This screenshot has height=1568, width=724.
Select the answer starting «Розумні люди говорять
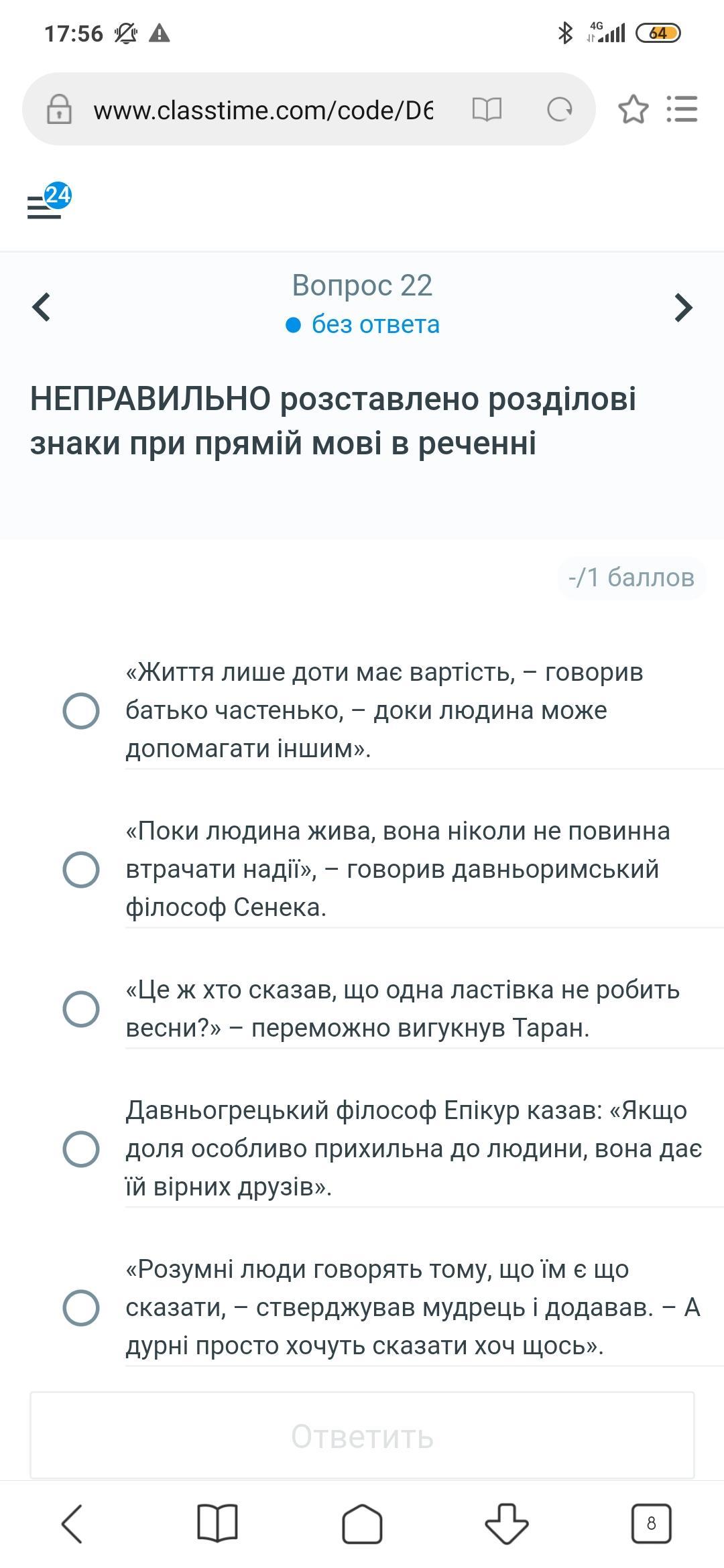81,1307
